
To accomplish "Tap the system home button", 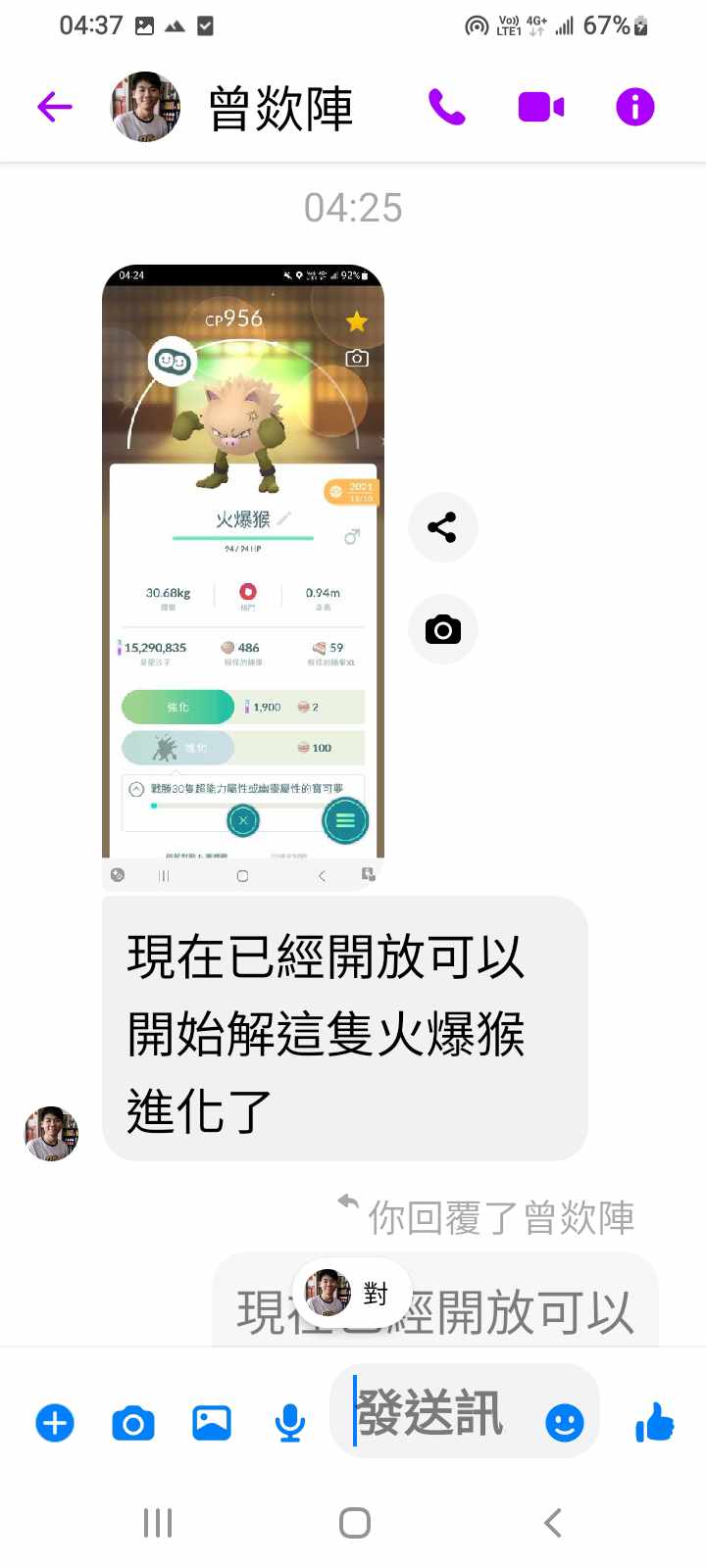I will tap(354, 1523).
